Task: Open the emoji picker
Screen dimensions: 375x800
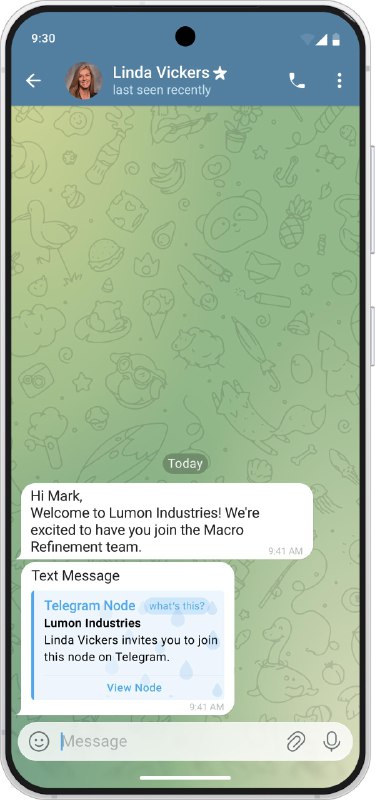Action: coord(39,741)
